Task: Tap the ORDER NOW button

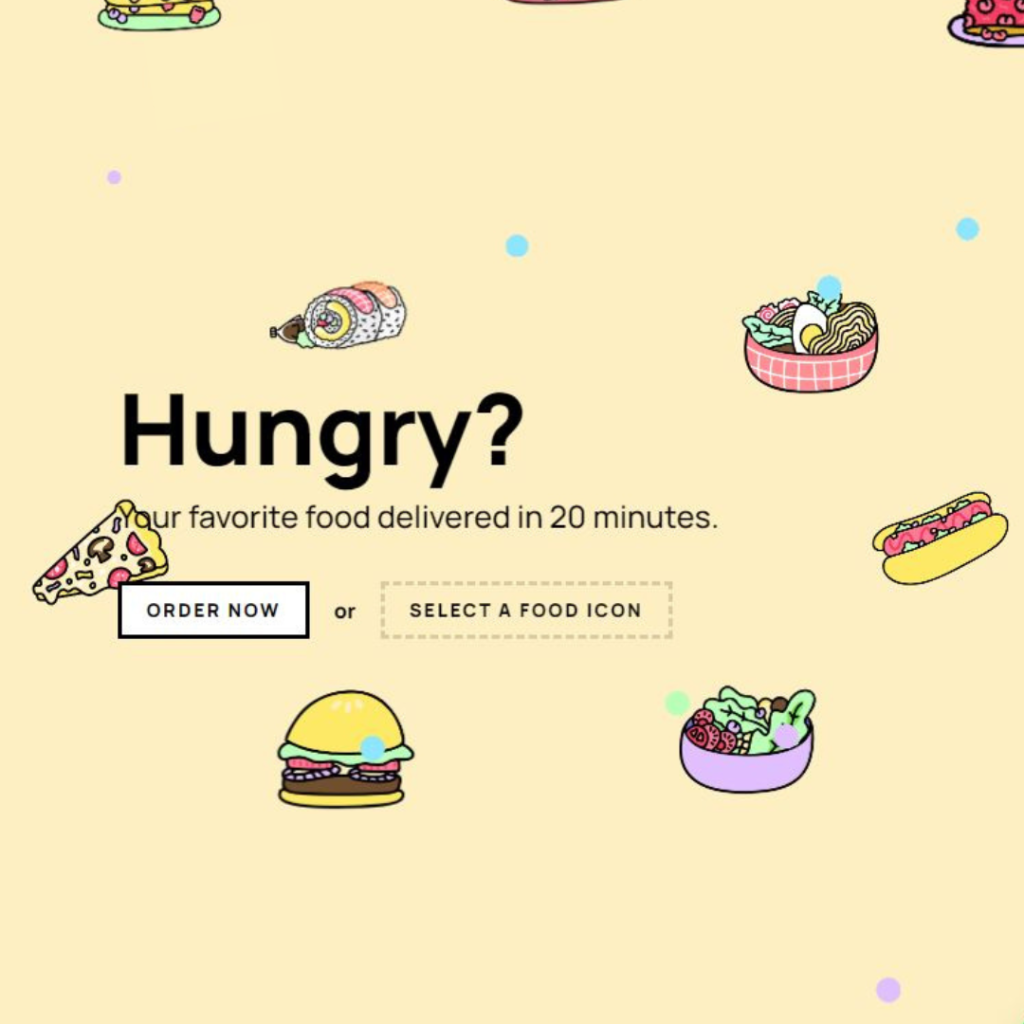Action: coord(214,610)
